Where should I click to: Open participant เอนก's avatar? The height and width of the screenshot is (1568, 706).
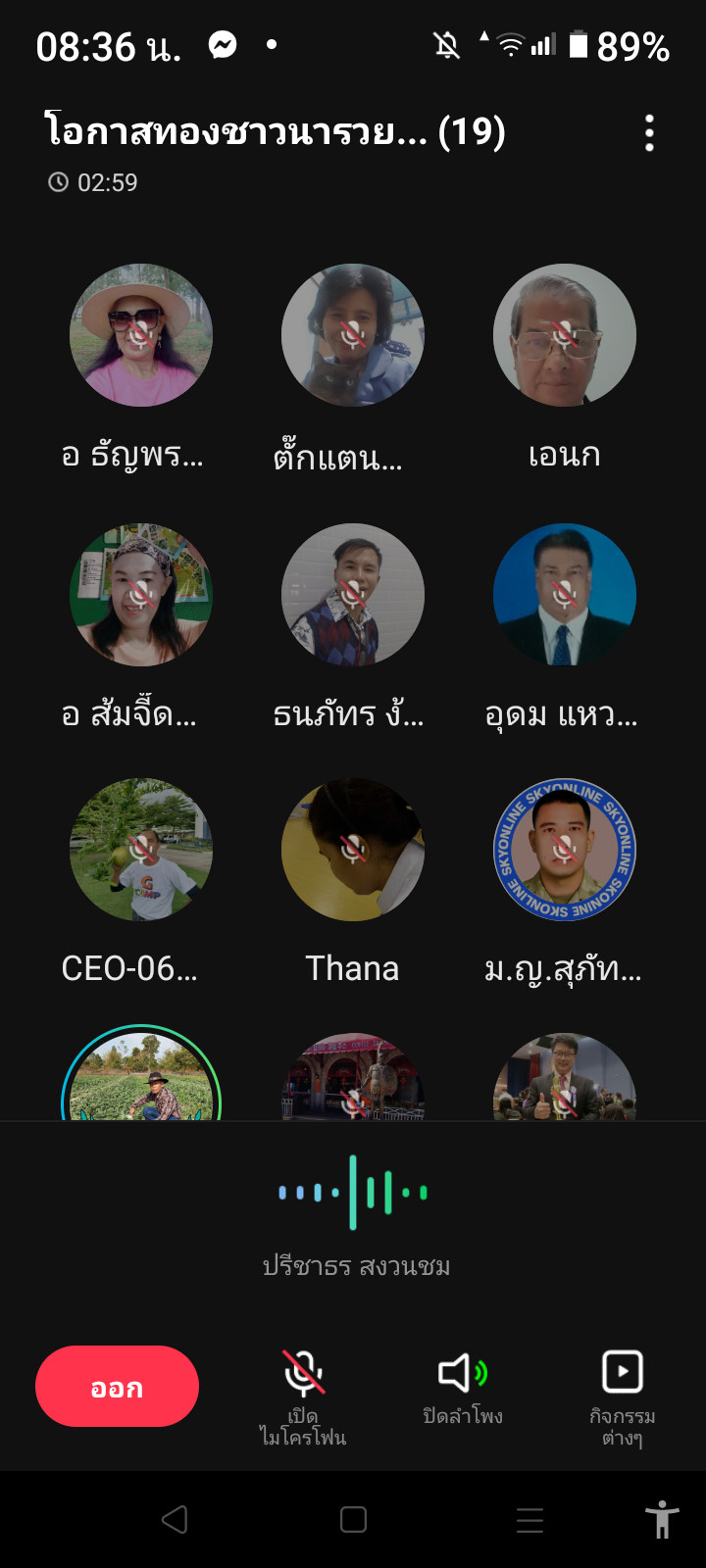tap(565, 335)
